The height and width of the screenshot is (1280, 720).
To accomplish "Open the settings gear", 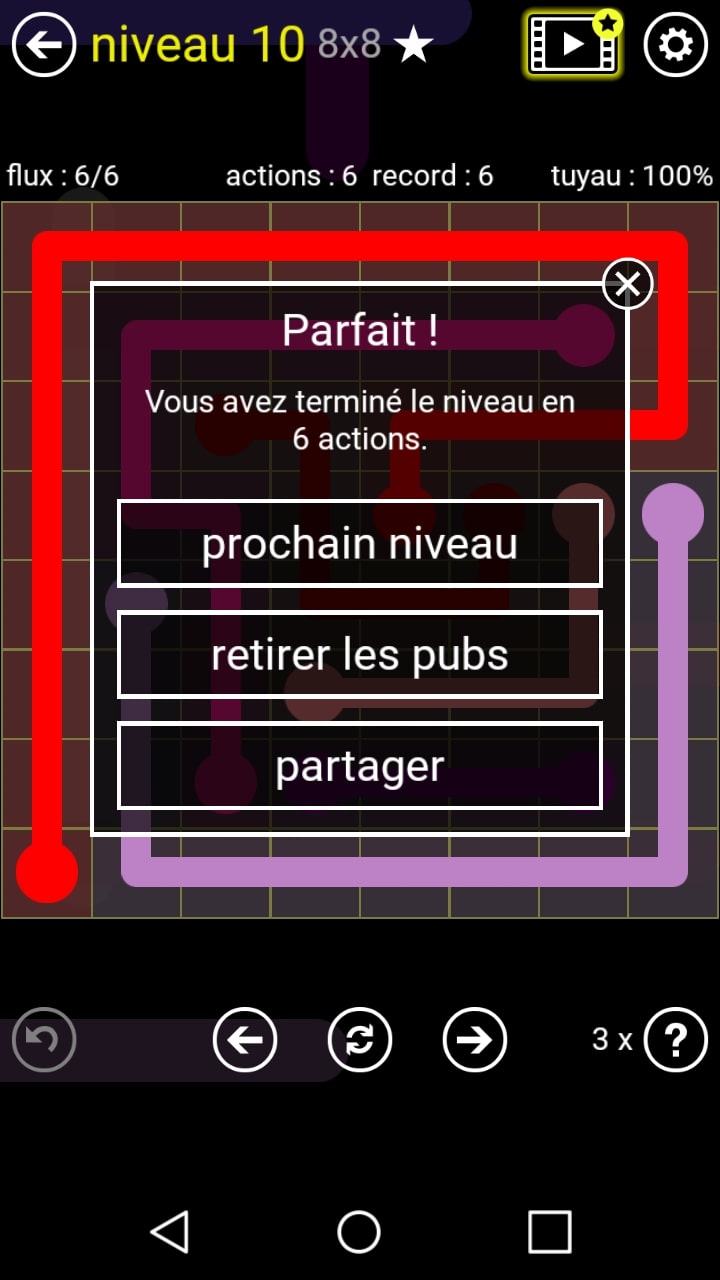I will [x=675, y=45].
